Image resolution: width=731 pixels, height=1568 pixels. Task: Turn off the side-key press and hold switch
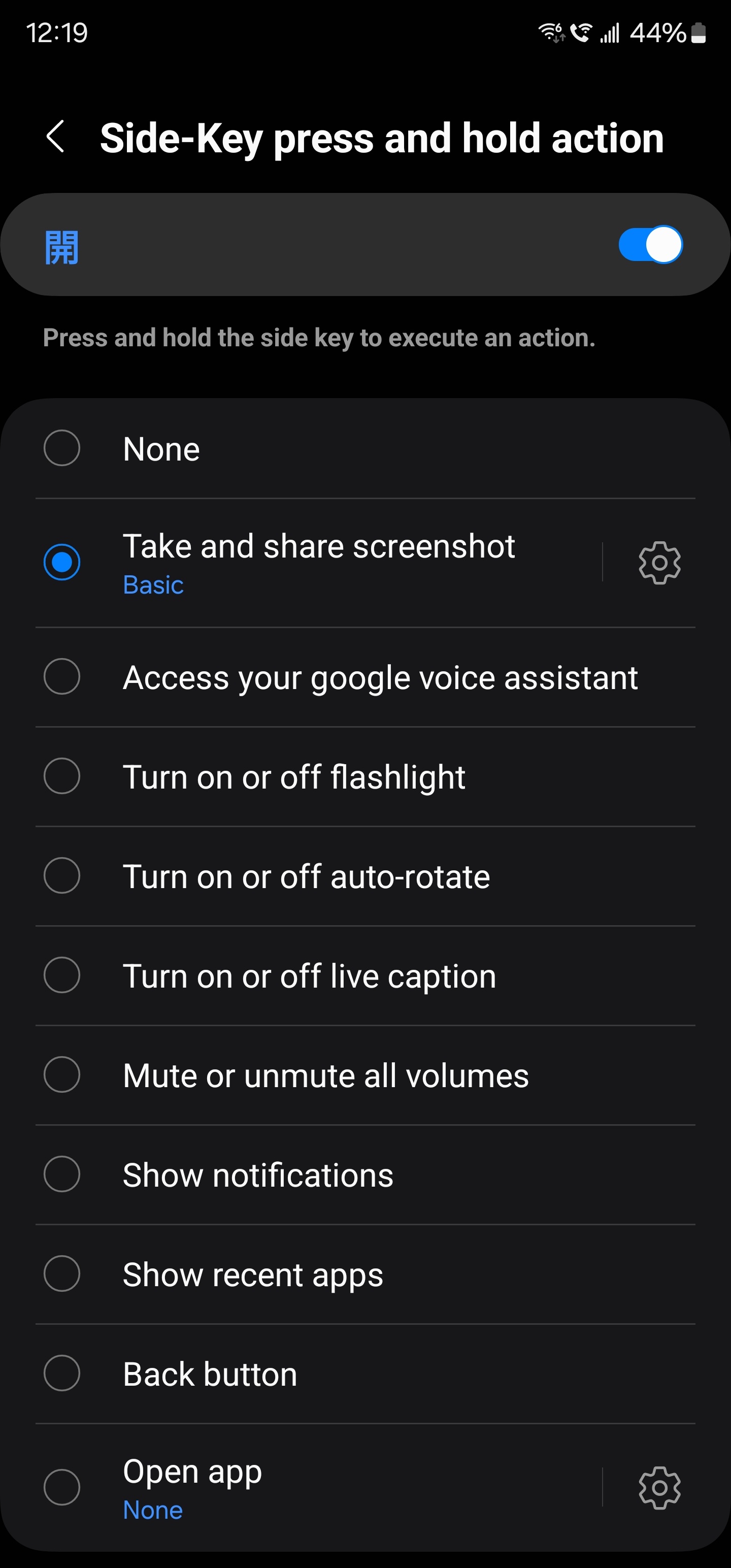point(650,245)
